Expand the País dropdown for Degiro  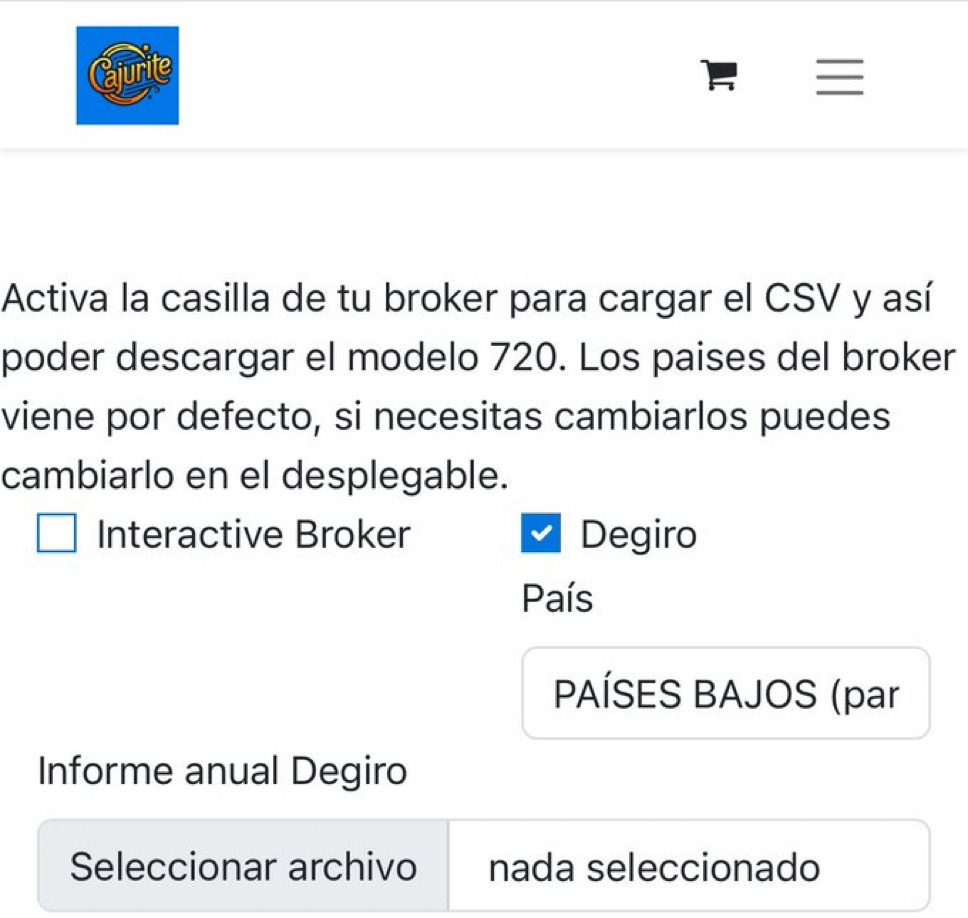click(x=725, y=693)
